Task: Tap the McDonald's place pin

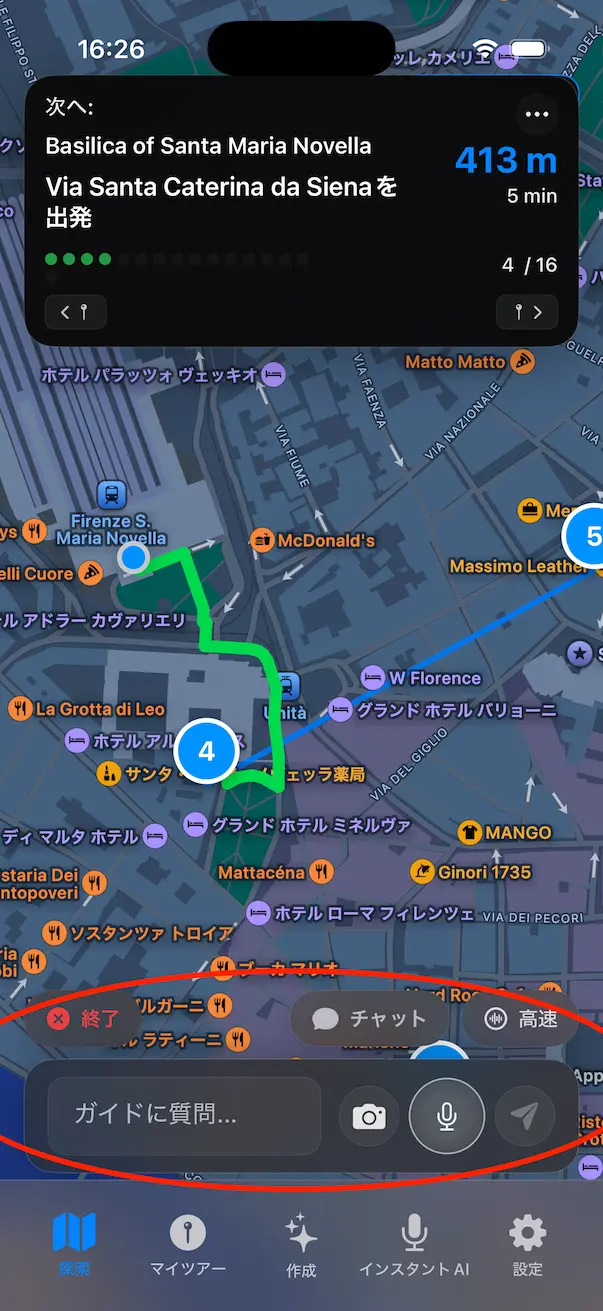Action: coord(262,541)
